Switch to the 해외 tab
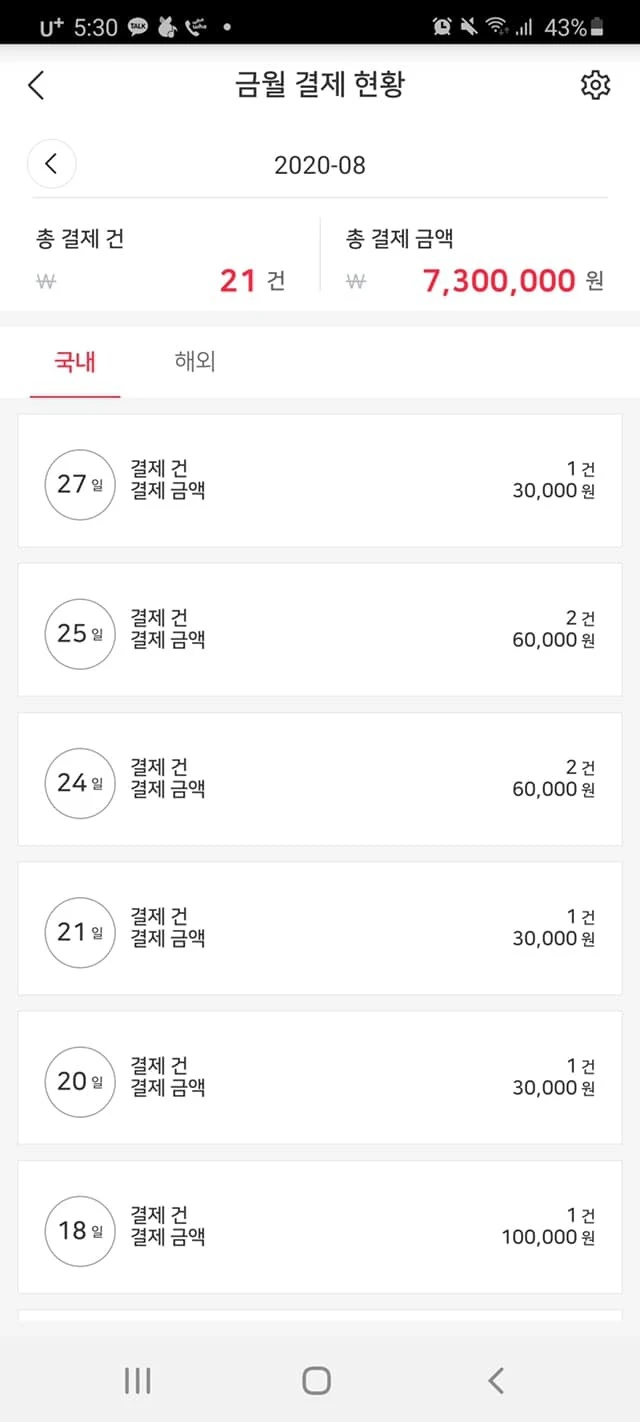This screenshot has height=1422, width=640. click(195, 362)
